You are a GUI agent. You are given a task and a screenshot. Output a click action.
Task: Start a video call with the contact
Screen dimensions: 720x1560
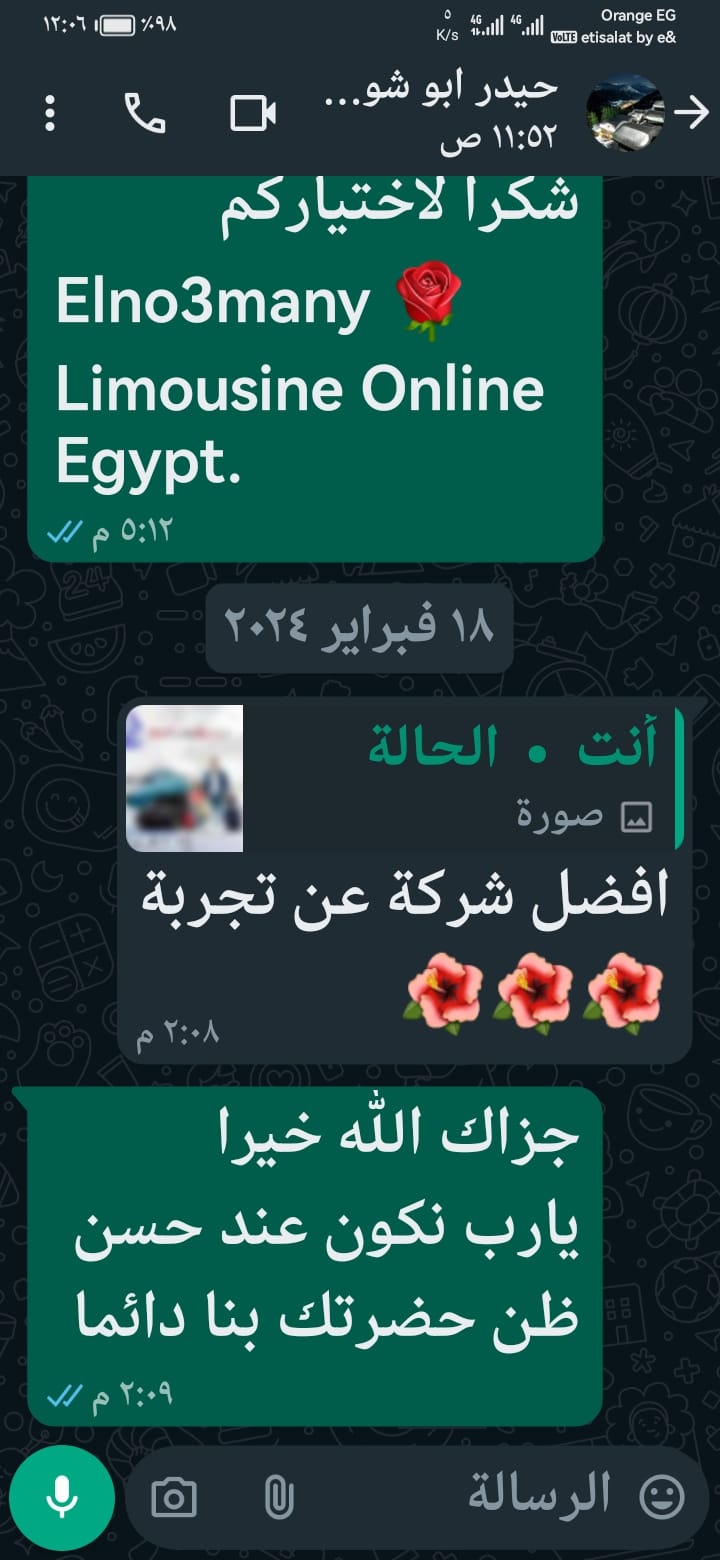(253, 113)
